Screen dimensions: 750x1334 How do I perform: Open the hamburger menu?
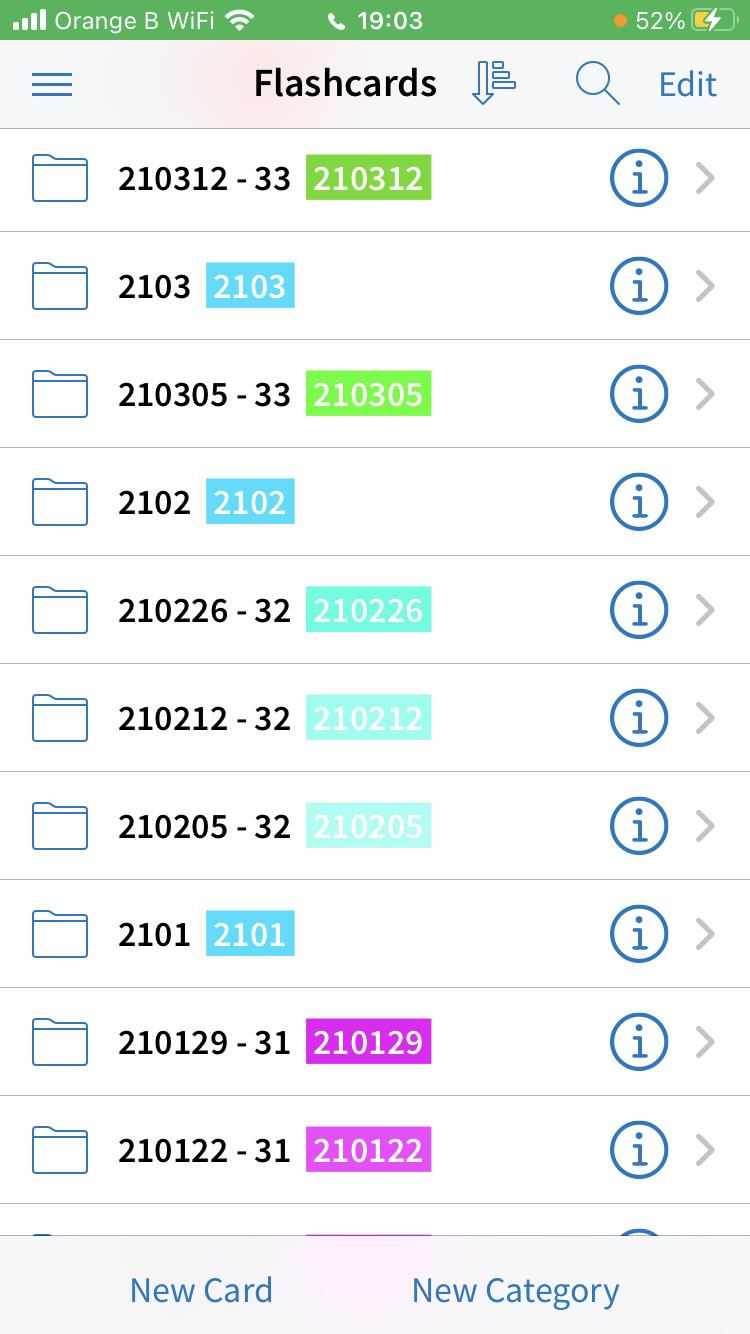[52, 85]
